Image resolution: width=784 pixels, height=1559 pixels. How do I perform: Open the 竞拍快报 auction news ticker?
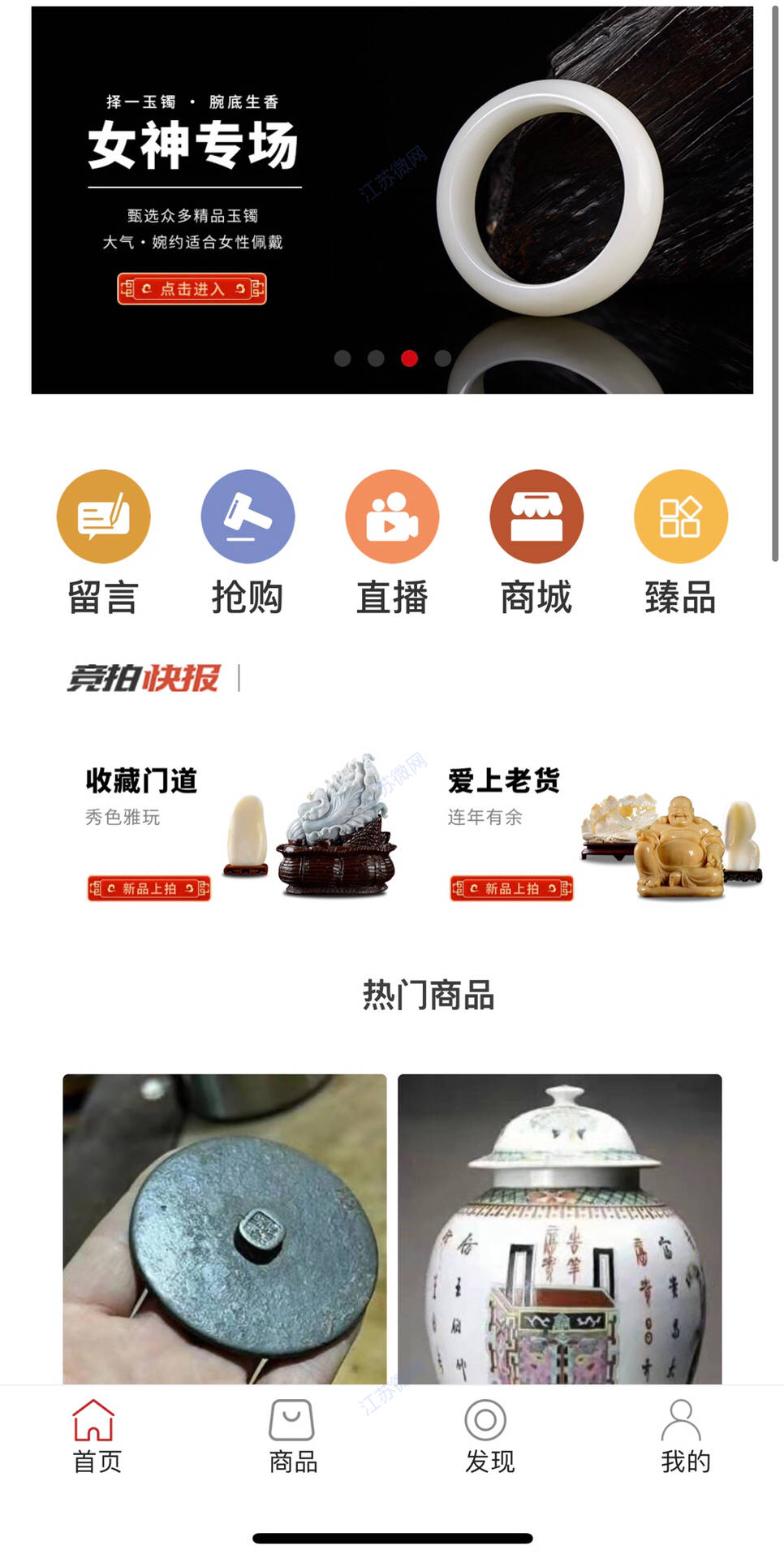click(x=144, y=678)
